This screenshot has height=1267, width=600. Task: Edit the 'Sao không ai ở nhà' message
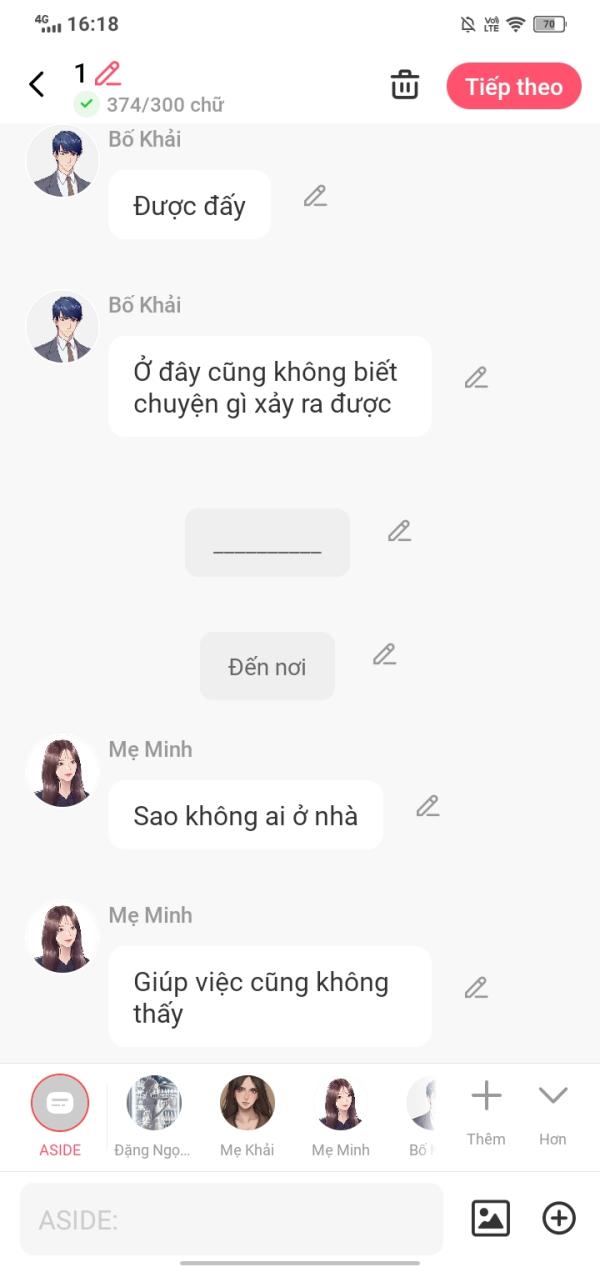click(x=428, y=806)
